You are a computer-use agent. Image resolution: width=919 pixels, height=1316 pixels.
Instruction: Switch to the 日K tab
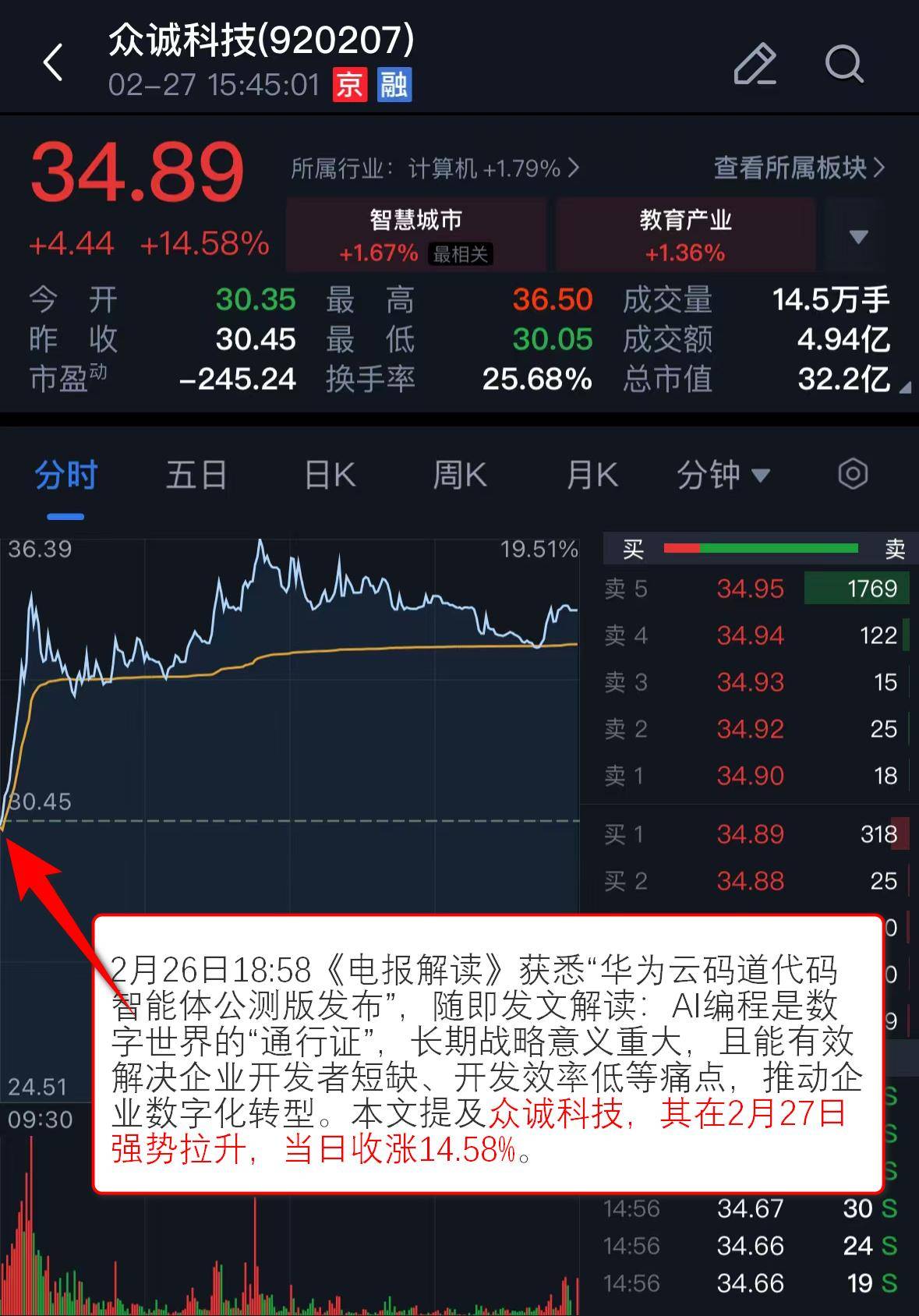pyautogui.click(x=330, y=475)
